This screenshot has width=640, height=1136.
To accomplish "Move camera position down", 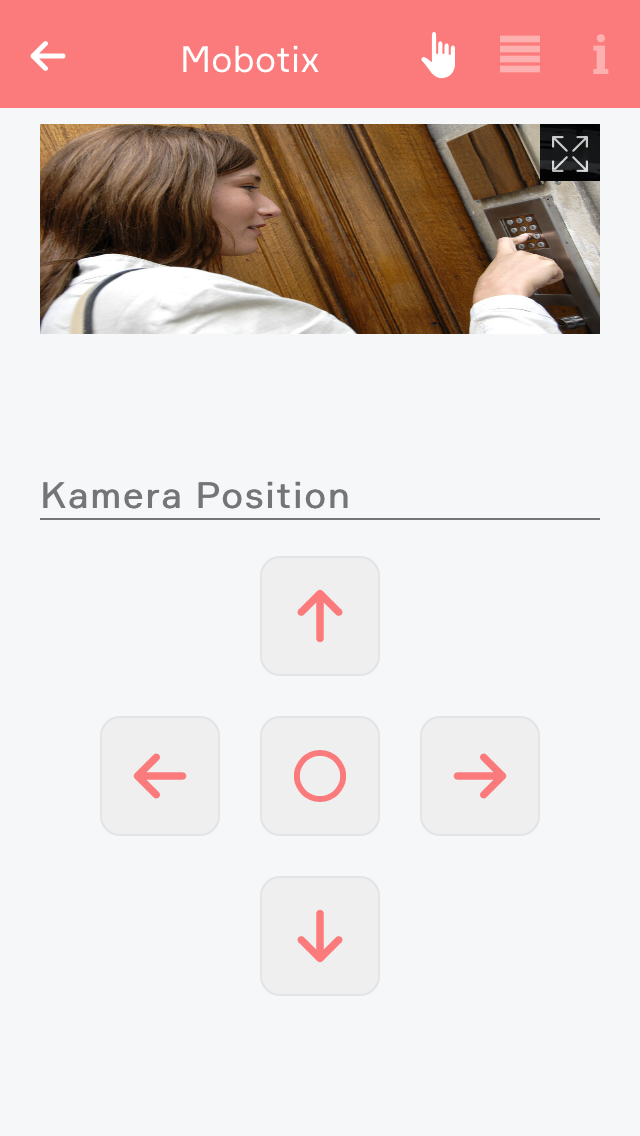I will [320, 936].
